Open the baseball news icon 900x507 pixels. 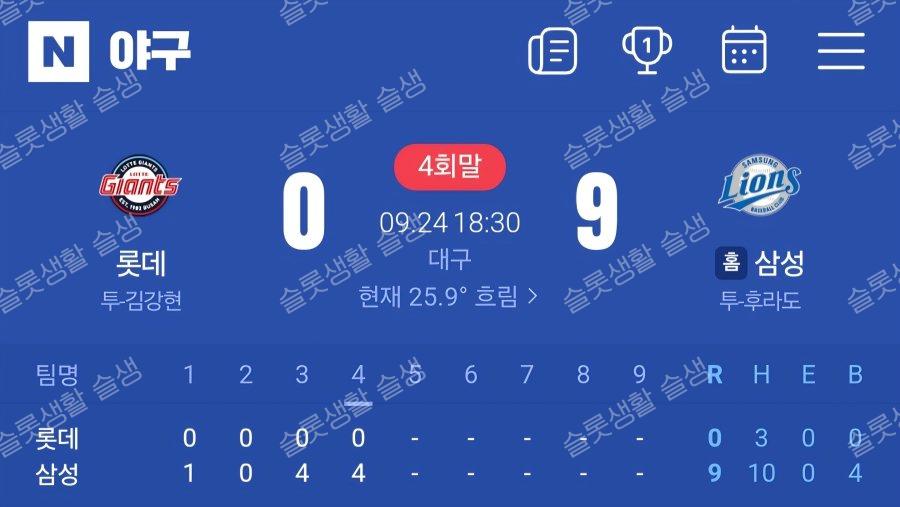coord(552,49)
